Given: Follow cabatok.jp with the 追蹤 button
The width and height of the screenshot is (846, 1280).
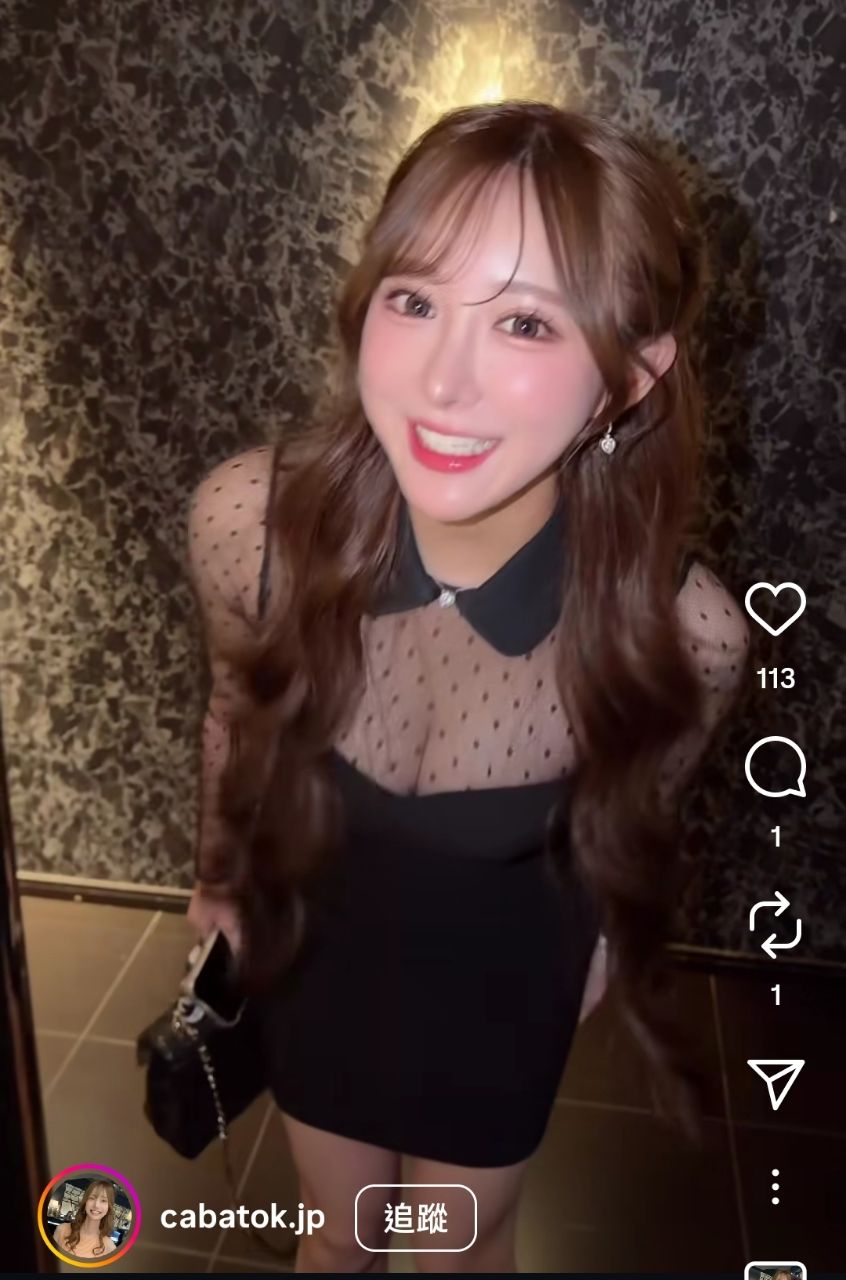Looking at the screenshot, I should point(416,1217).
